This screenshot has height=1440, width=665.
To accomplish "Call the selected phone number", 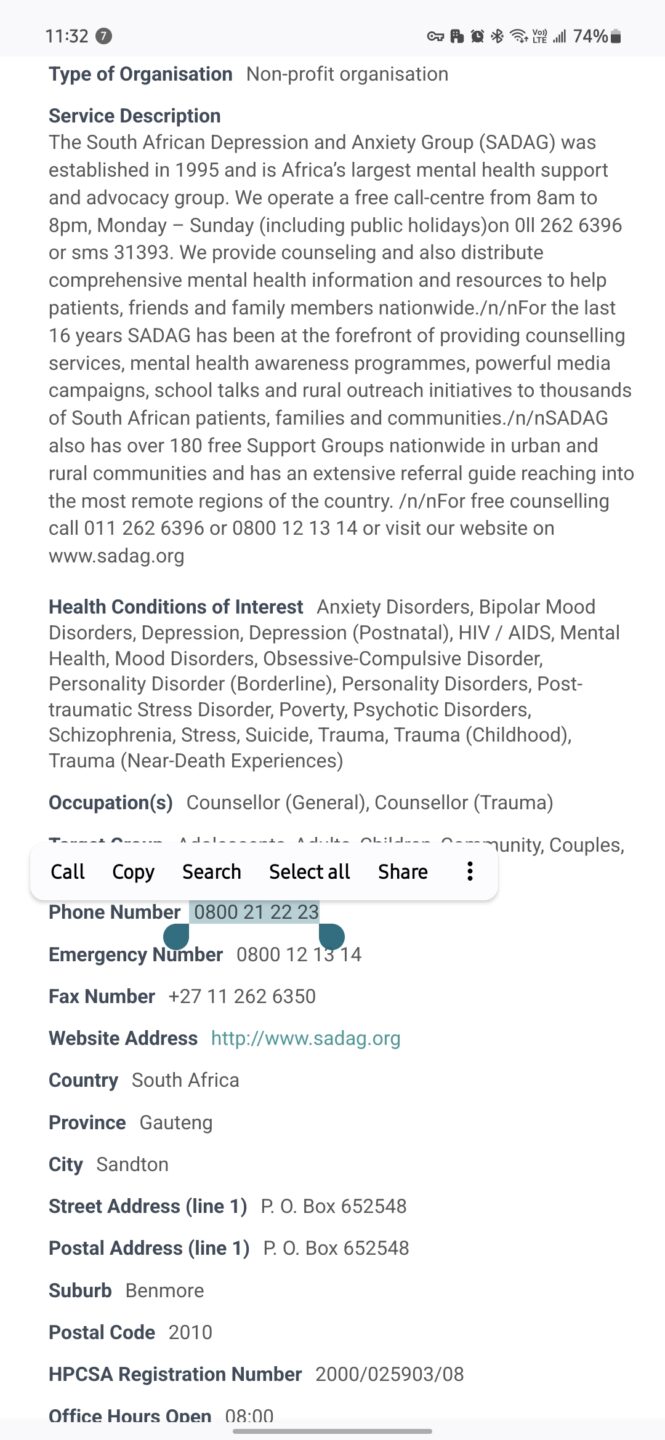I will [x=68, y=872].
